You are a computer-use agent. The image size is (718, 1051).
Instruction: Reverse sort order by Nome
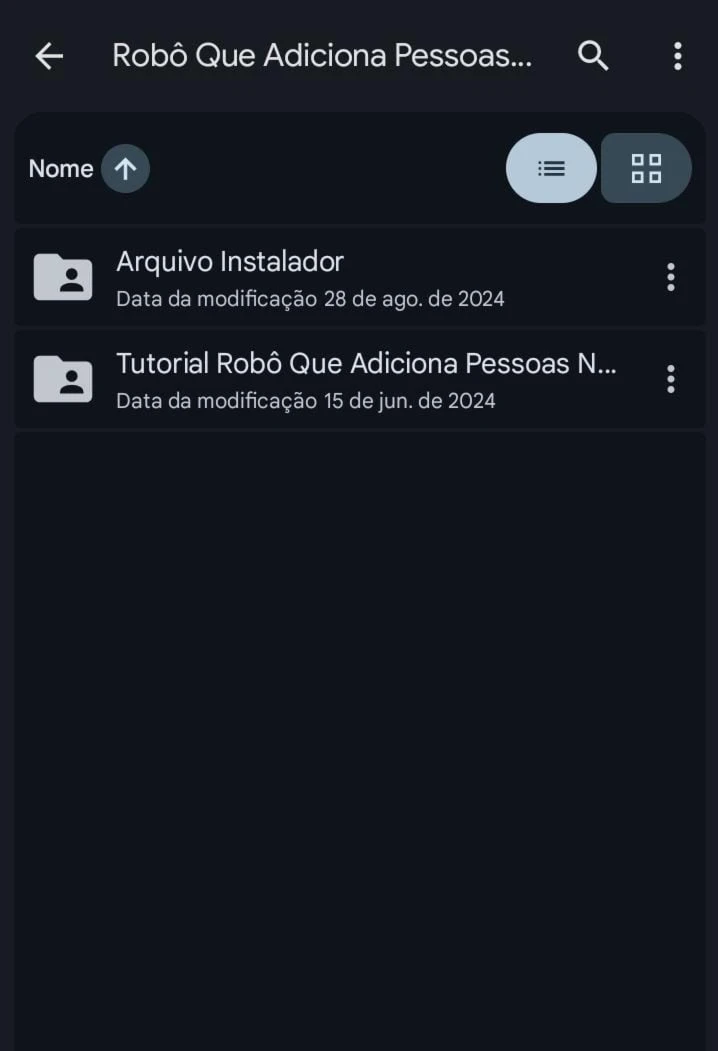[x=125, y=169]
